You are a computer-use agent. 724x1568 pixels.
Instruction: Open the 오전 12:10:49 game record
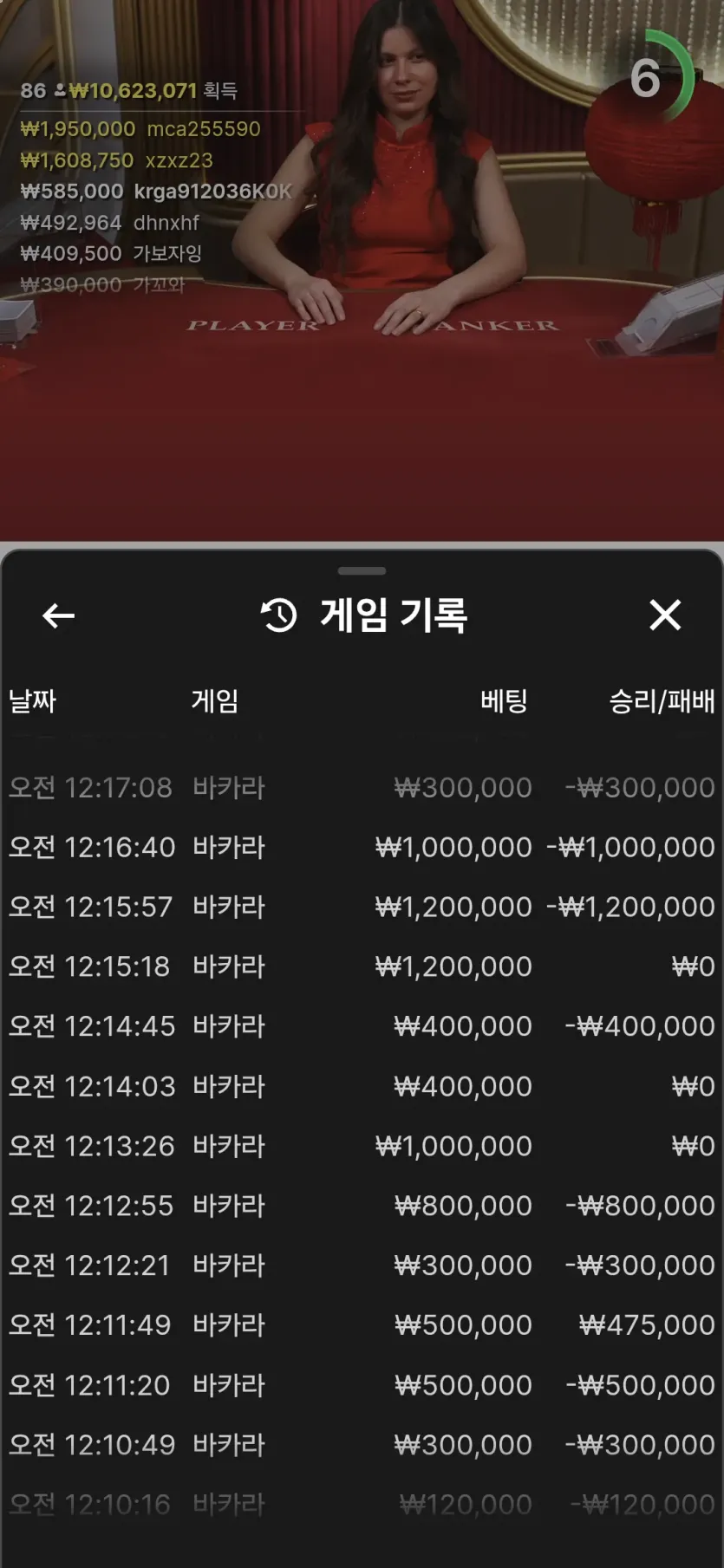tap(362, 1445)
